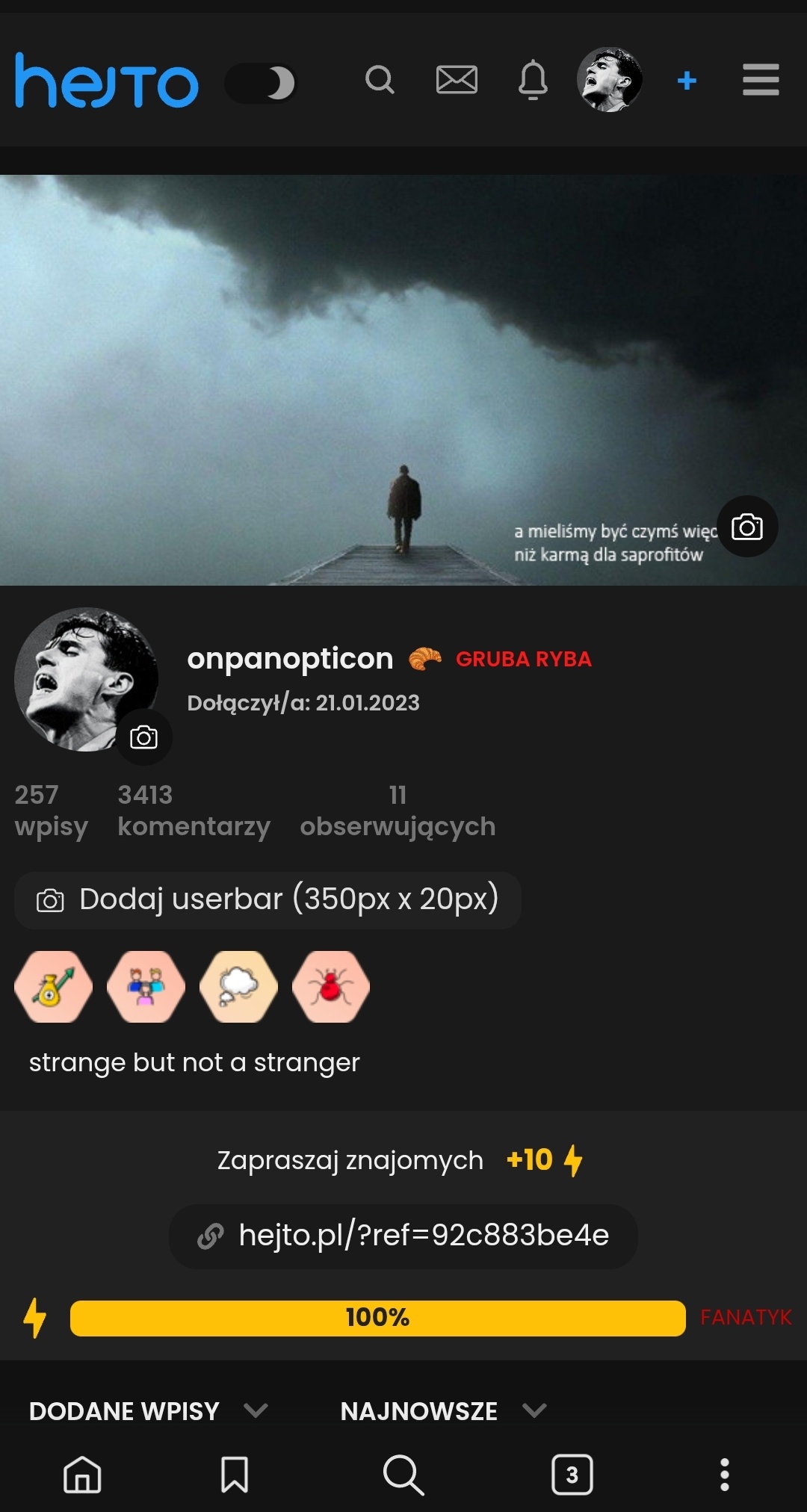The width and height of the screenshot is (807, 1512).
Task: Open search from the top header
Action: pyautogui.click(x=380, y=79)
